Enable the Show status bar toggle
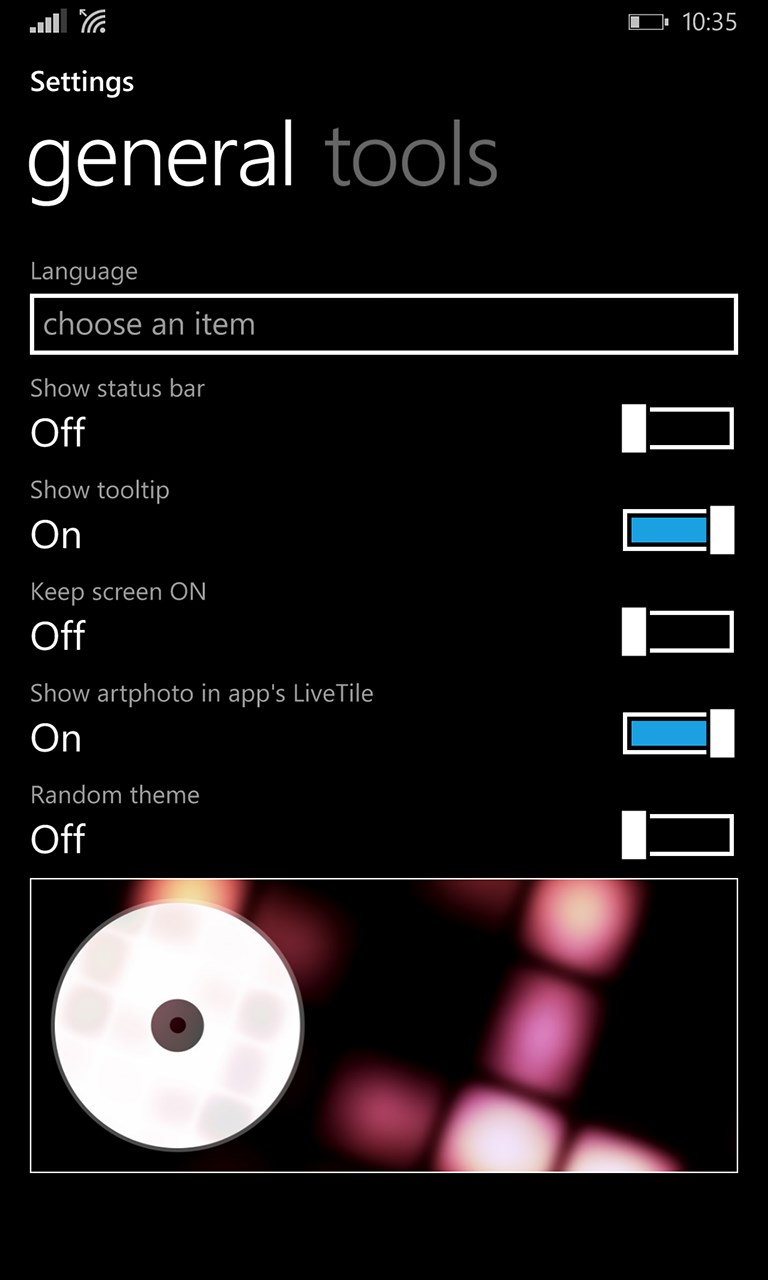 (678, 428)
